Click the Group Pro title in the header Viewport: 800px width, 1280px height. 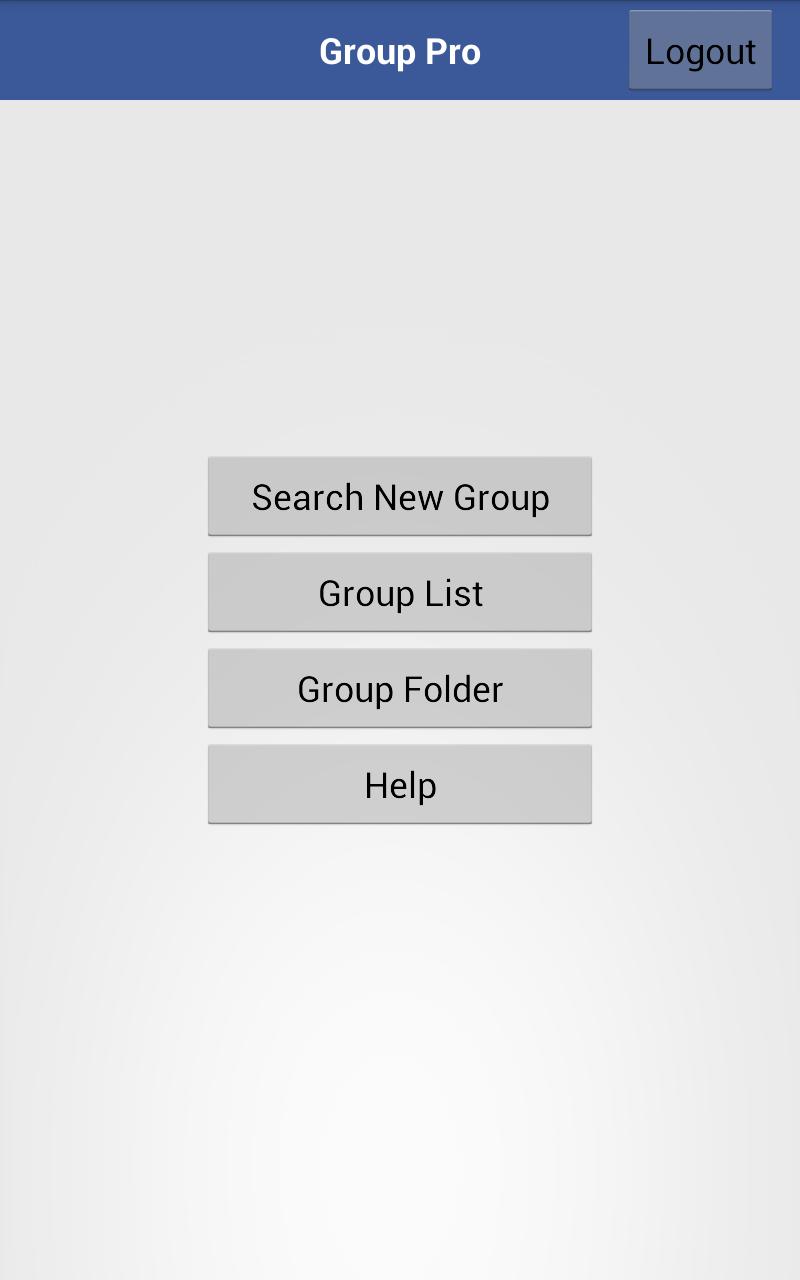tap(400, 50)
